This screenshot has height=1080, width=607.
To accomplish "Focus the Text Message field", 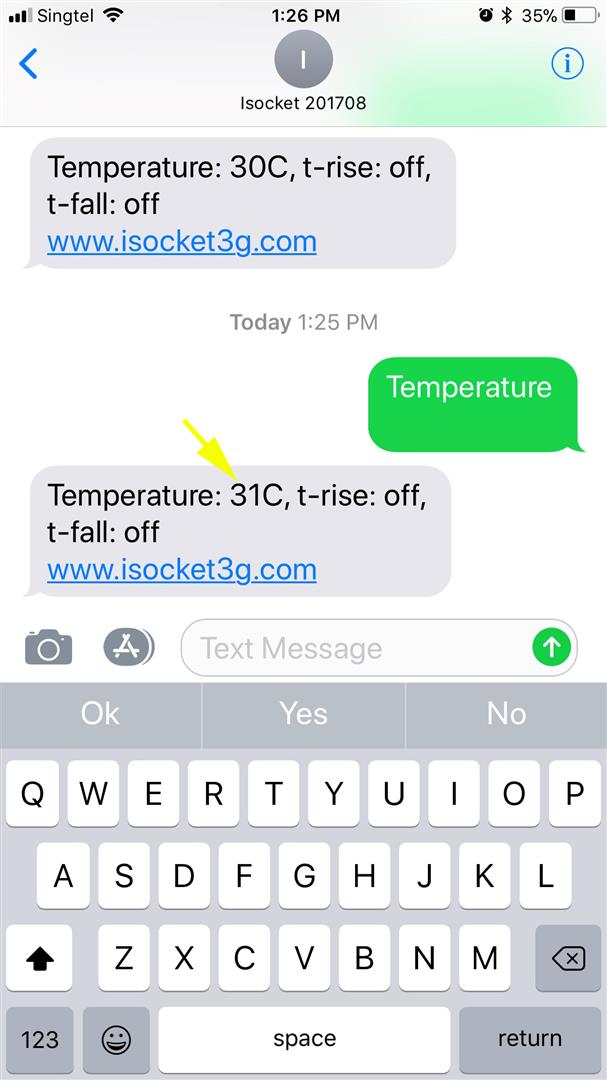I will tap(355, 647).
